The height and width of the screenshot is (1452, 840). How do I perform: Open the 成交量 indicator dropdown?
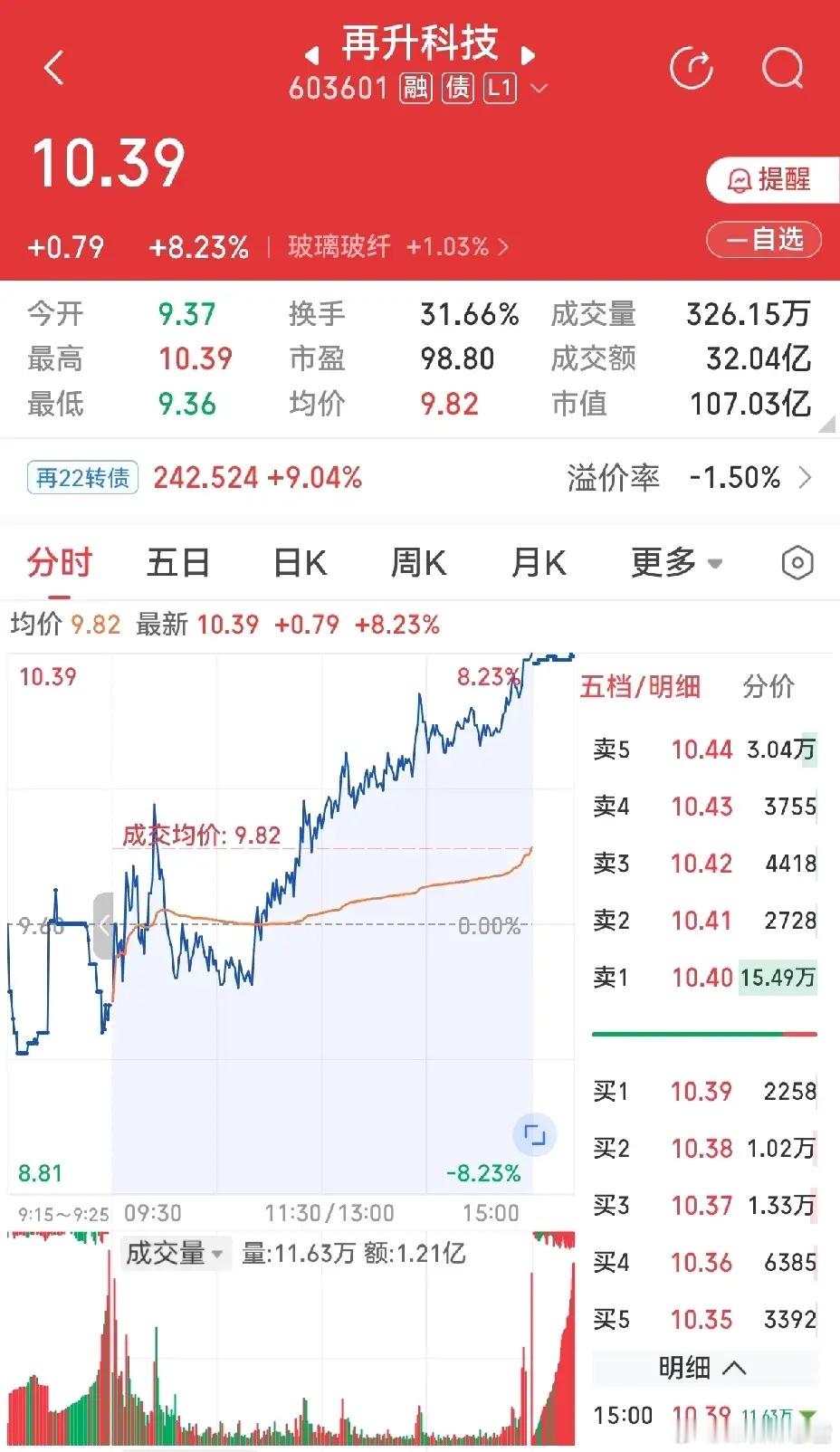[x=176, y=1254]
